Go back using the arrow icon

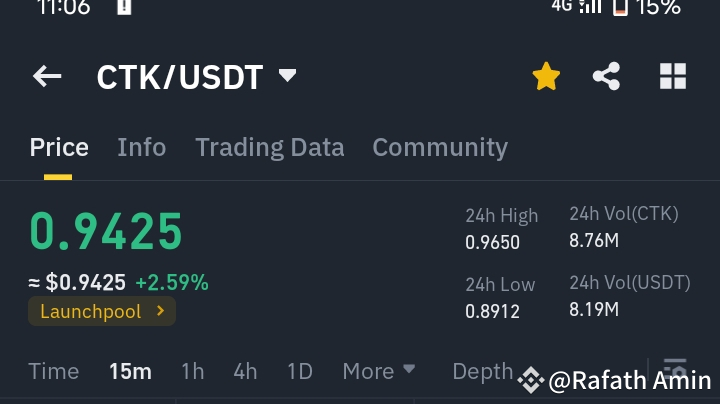(47, 76)
